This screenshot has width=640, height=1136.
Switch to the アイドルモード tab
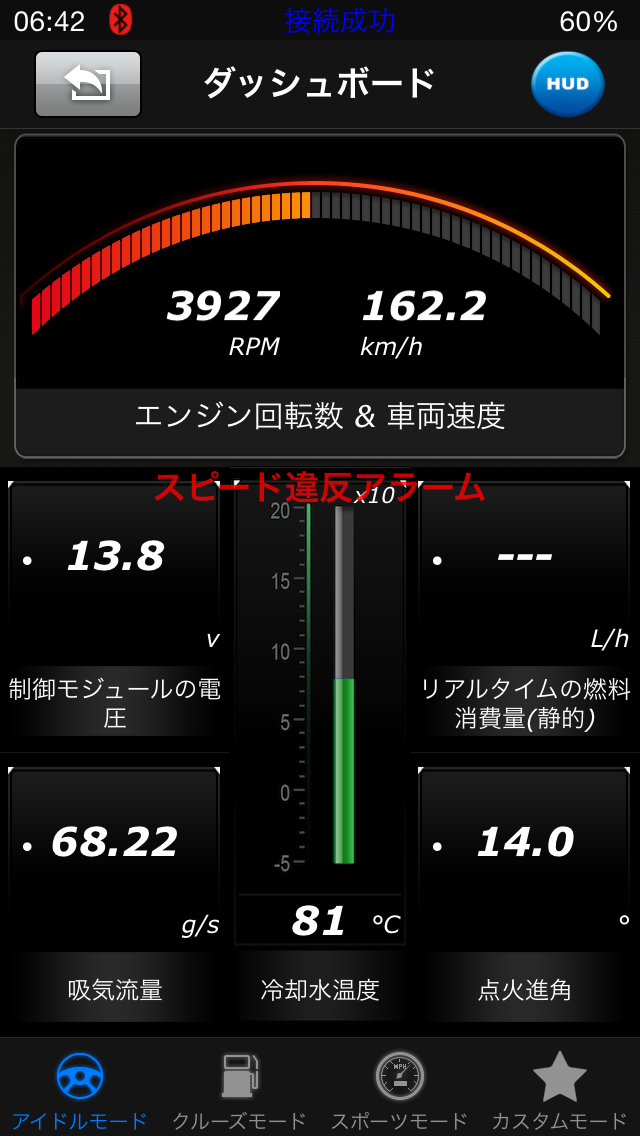click(80, 1090)
